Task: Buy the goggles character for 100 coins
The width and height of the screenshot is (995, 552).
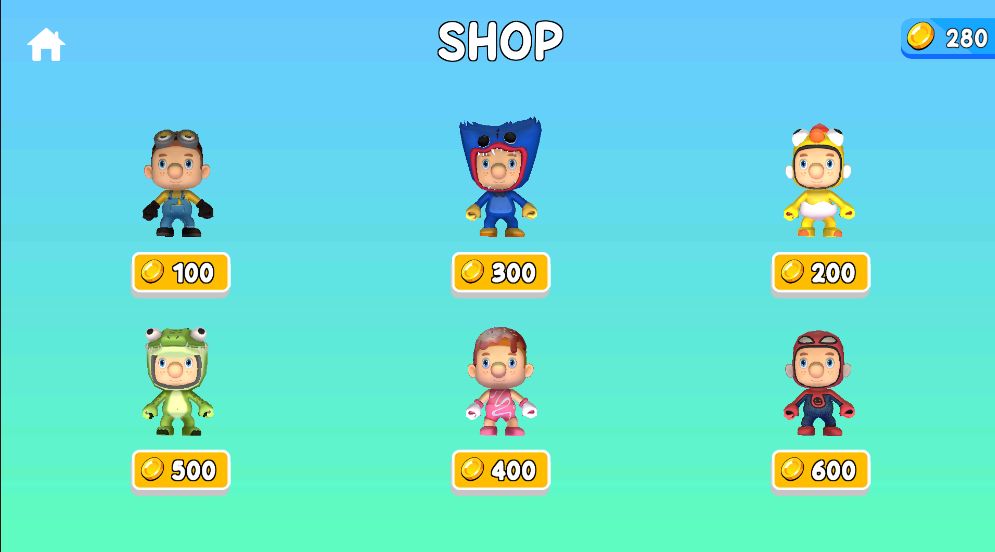Action: pos(181,272)
